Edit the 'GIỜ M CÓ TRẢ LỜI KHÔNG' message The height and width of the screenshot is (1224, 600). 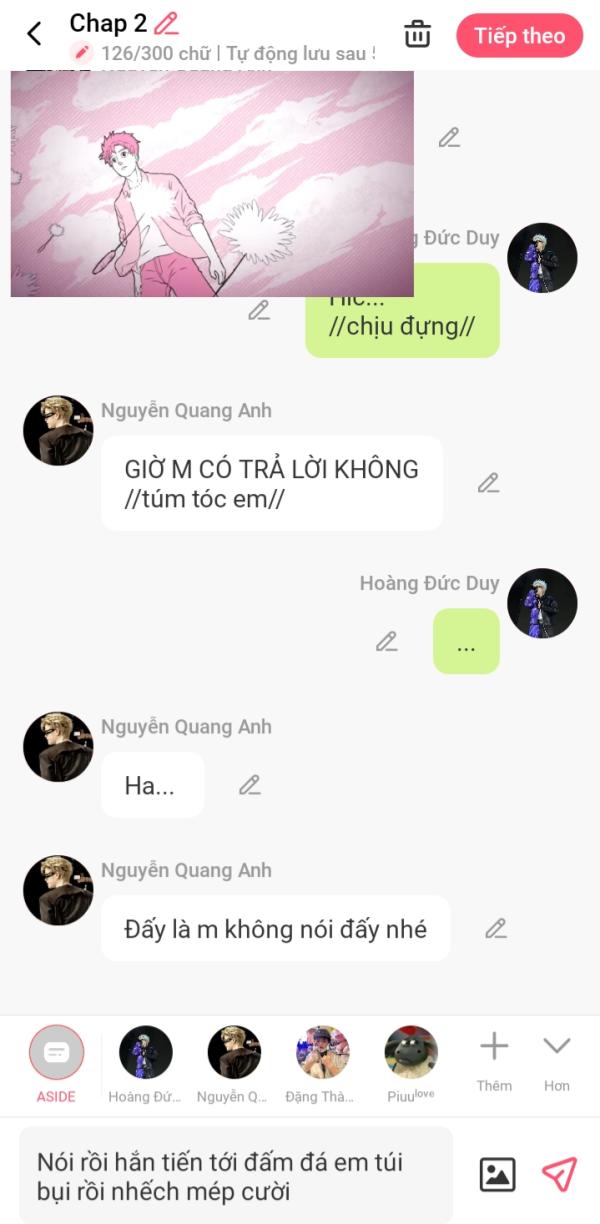tap(488, 483)
